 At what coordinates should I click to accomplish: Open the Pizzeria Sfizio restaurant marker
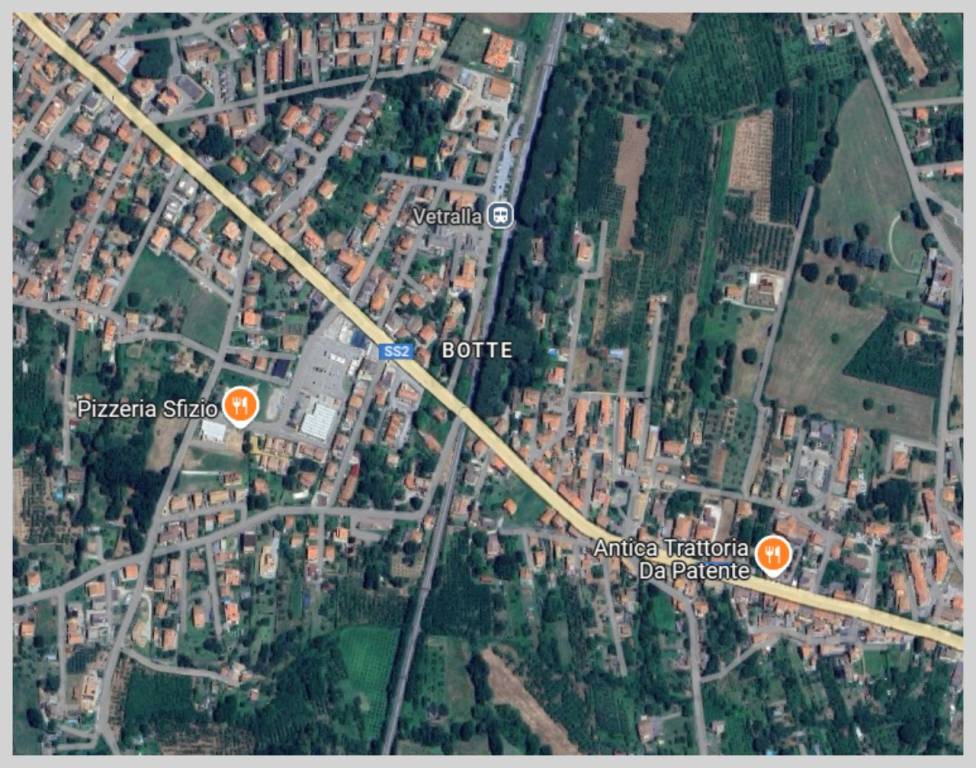click(x=239, y=405)
